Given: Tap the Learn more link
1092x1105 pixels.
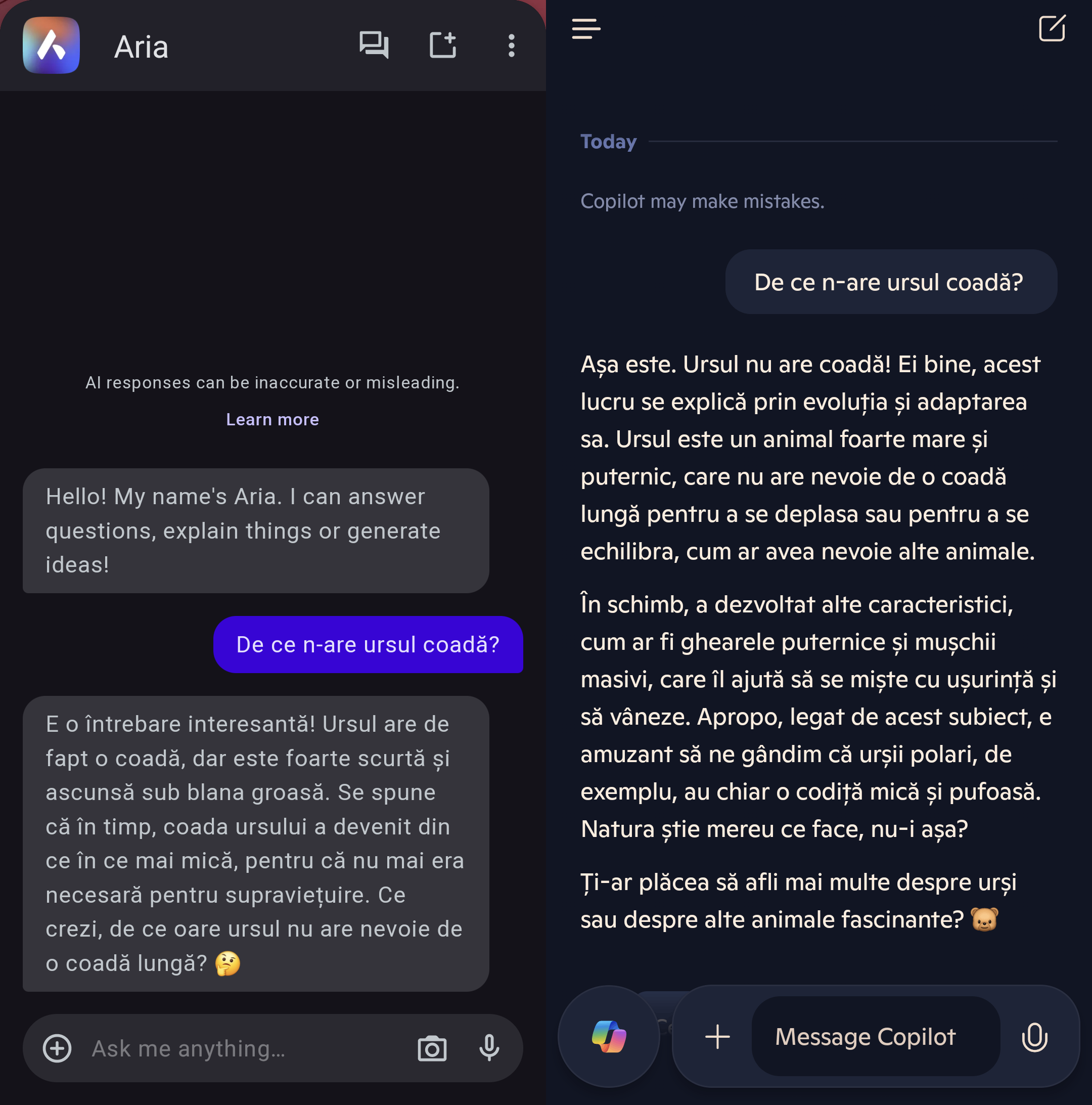Looking at the screenshot, I should [272, 419].
